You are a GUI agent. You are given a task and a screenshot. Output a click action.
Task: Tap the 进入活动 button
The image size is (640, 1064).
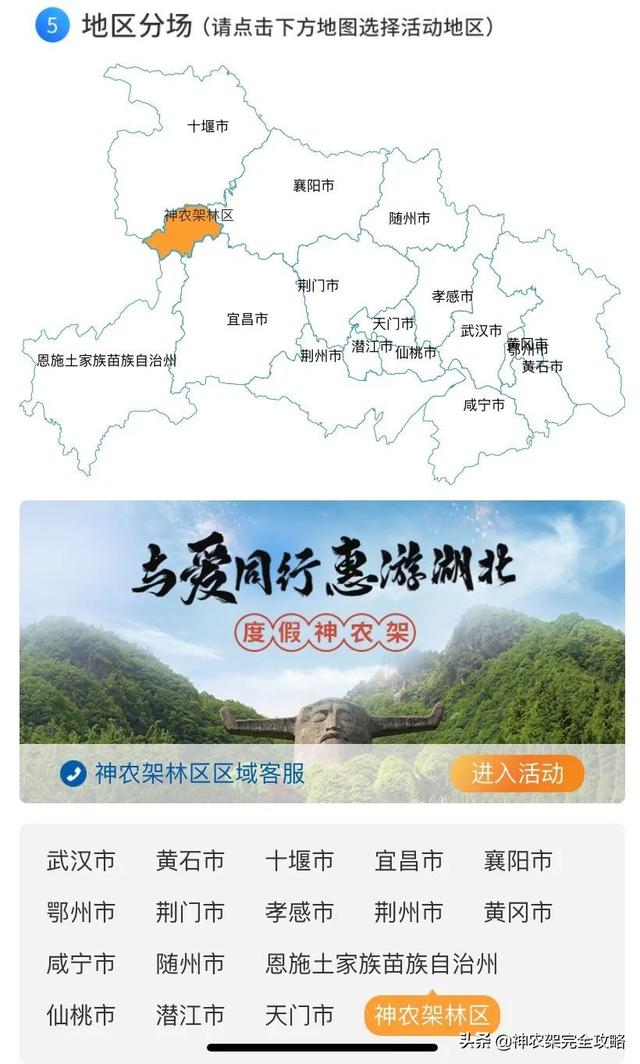(x=517, y=773)
